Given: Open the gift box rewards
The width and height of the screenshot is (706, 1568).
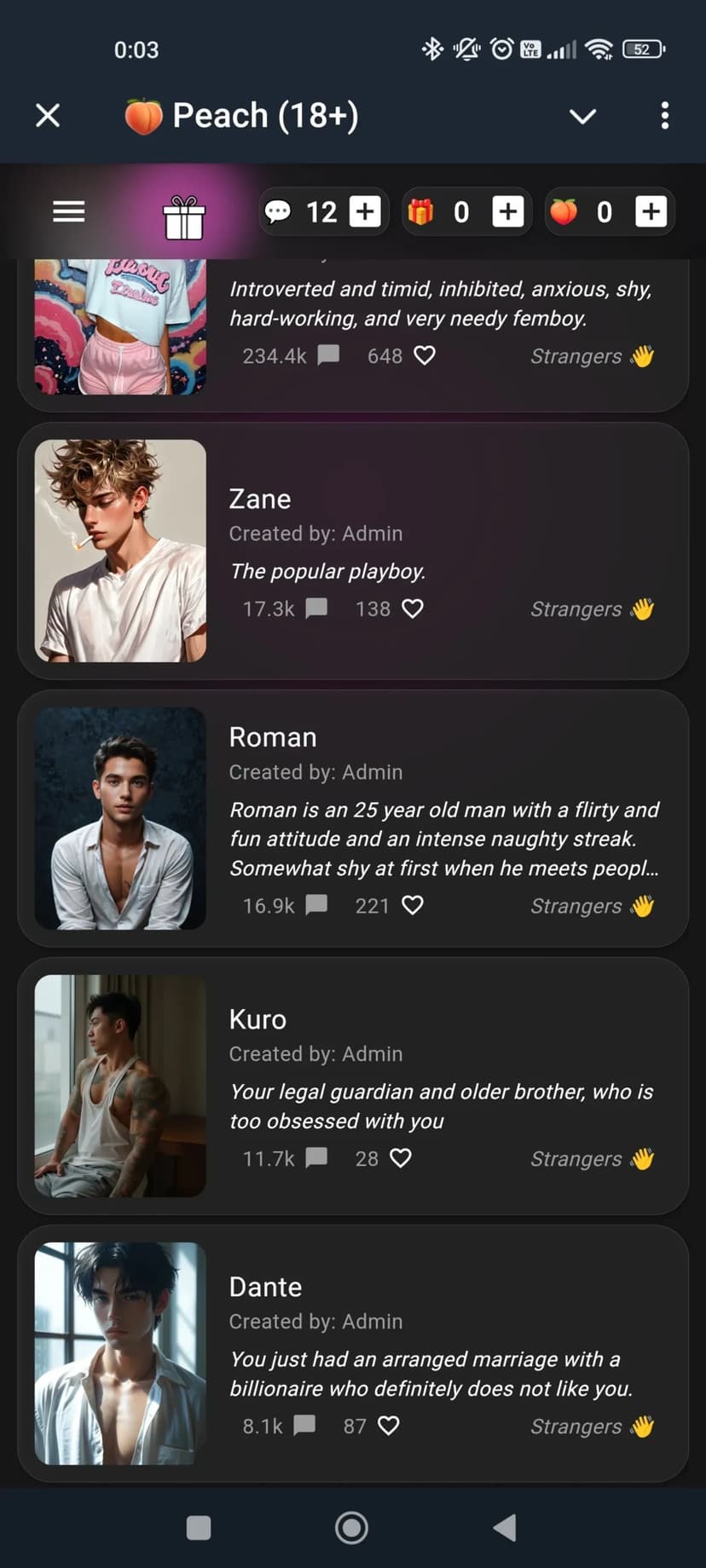Looking at the screenshot, I should 184,217.
